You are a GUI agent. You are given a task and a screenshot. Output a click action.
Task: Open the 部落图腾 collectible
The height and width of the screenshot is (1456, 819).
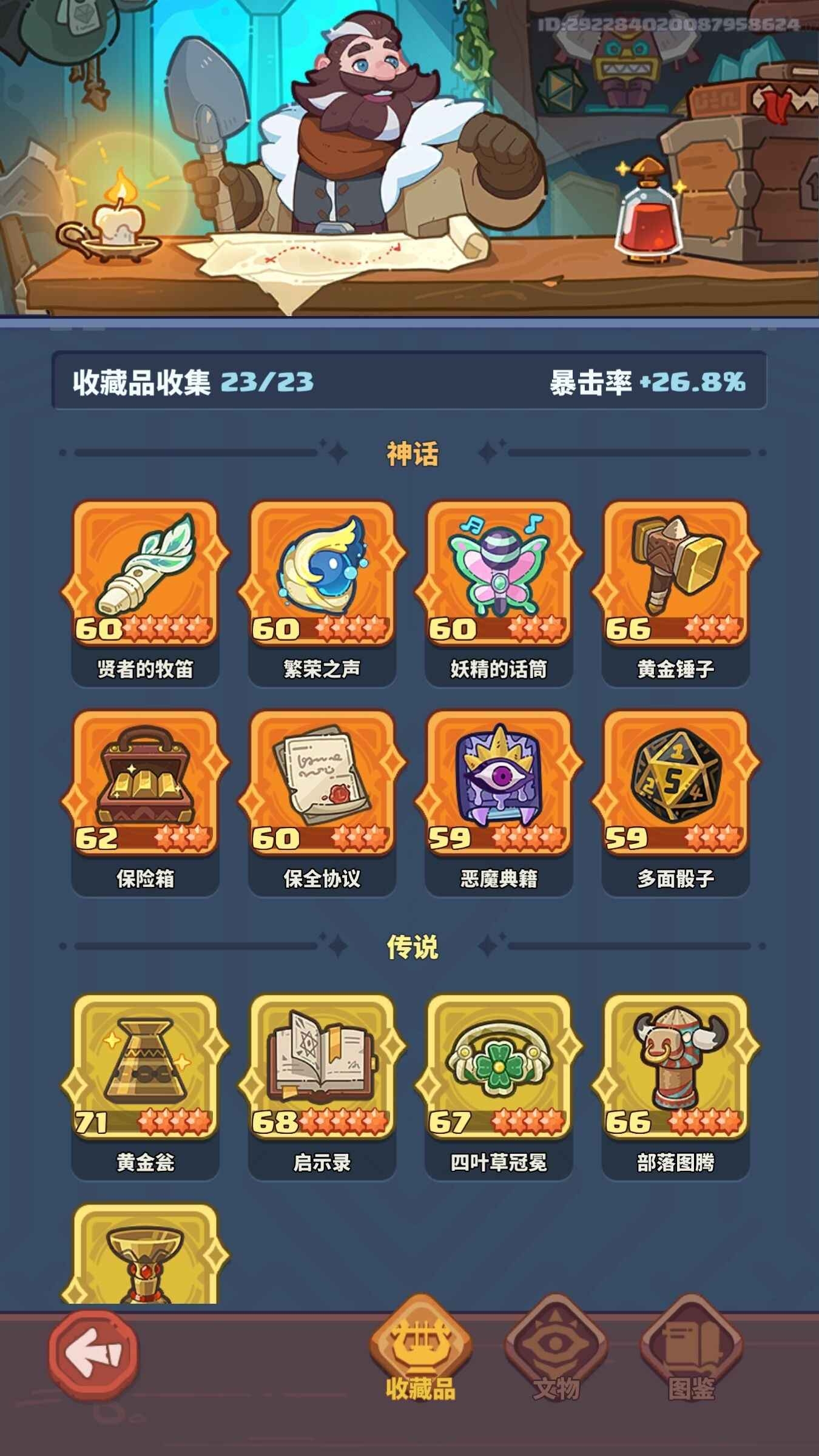[676, 1067]
